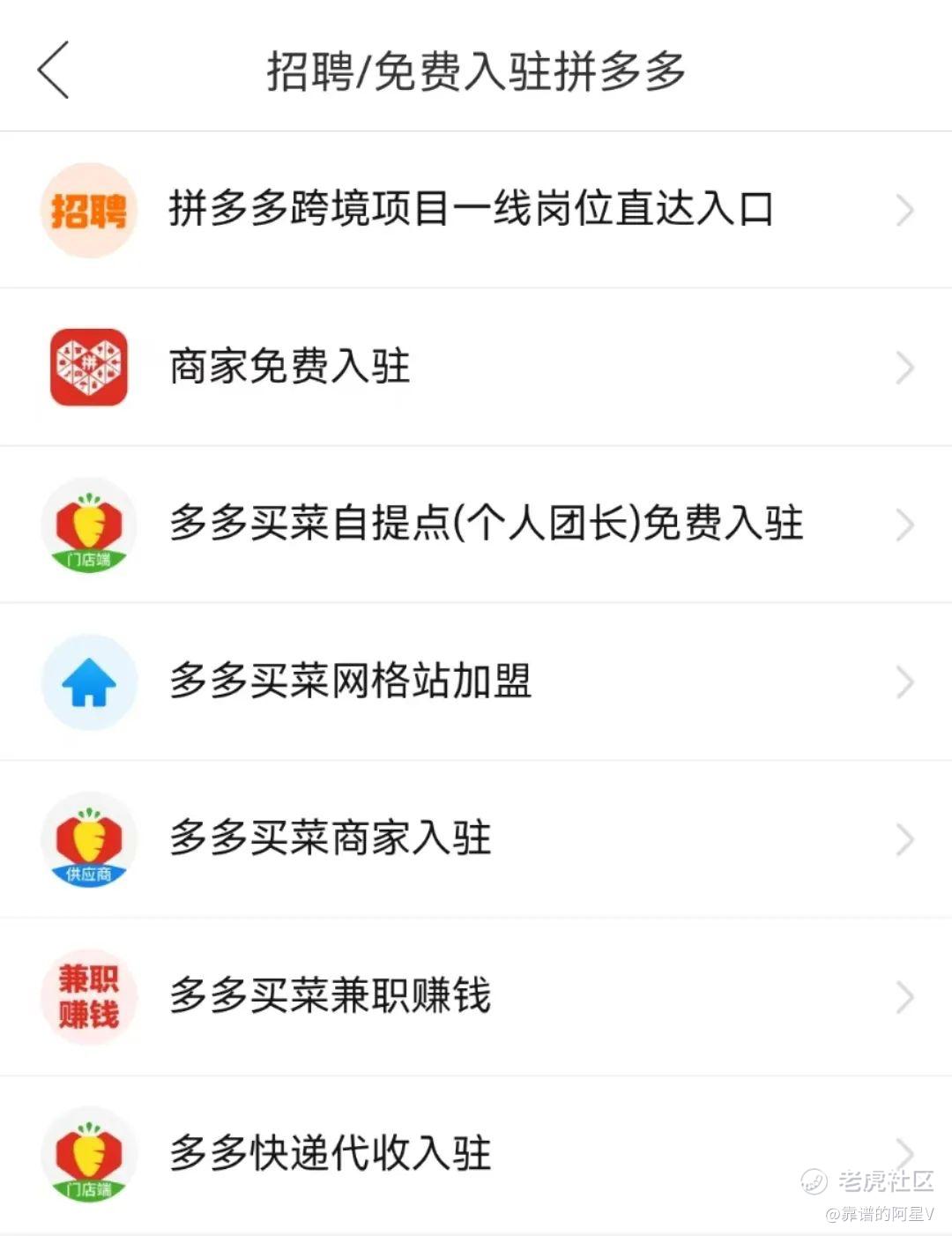952x1236 pixels.
Task: Tap the 多多买菜商家入驻 entry
Action: [x=331, y=838]
